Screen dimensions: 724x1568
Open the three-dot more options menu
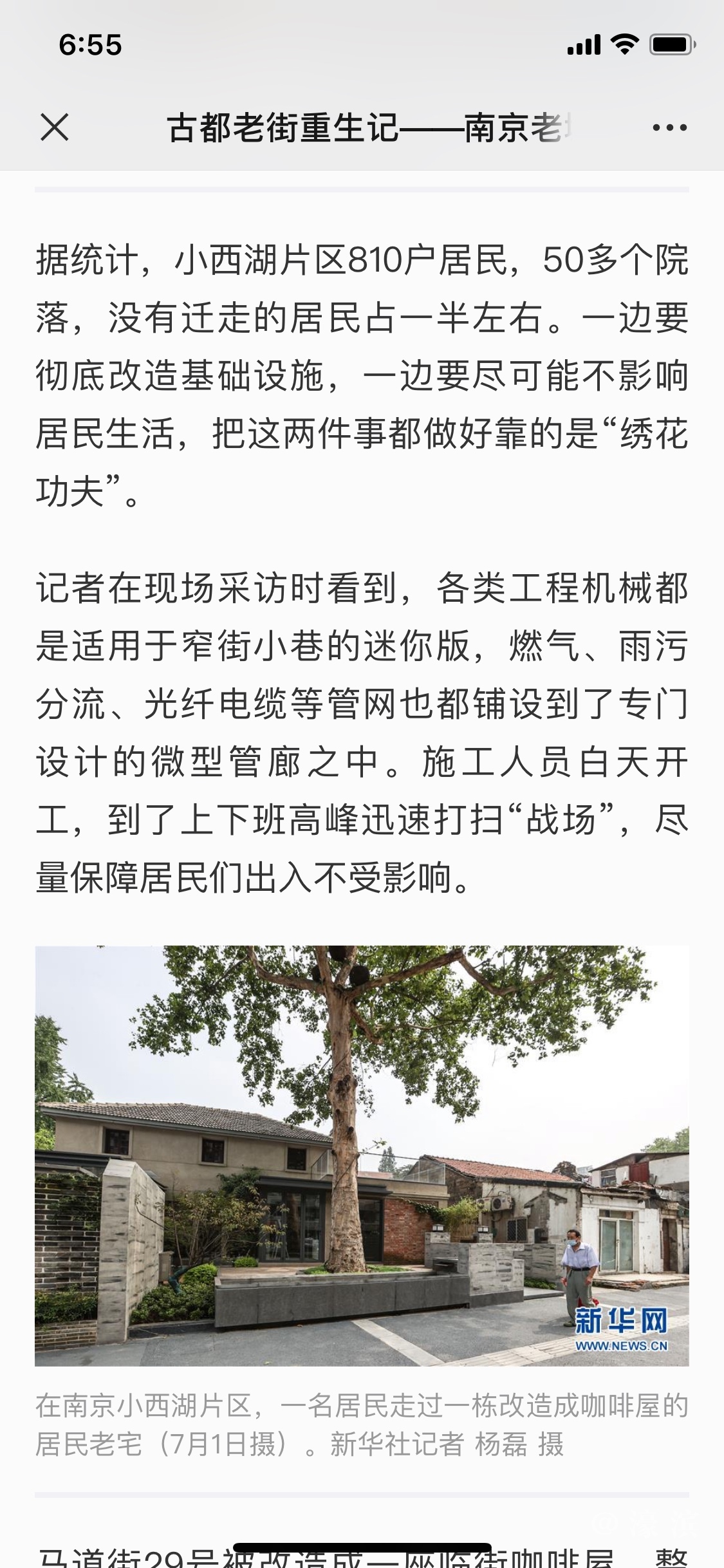(x=669, y=127)
